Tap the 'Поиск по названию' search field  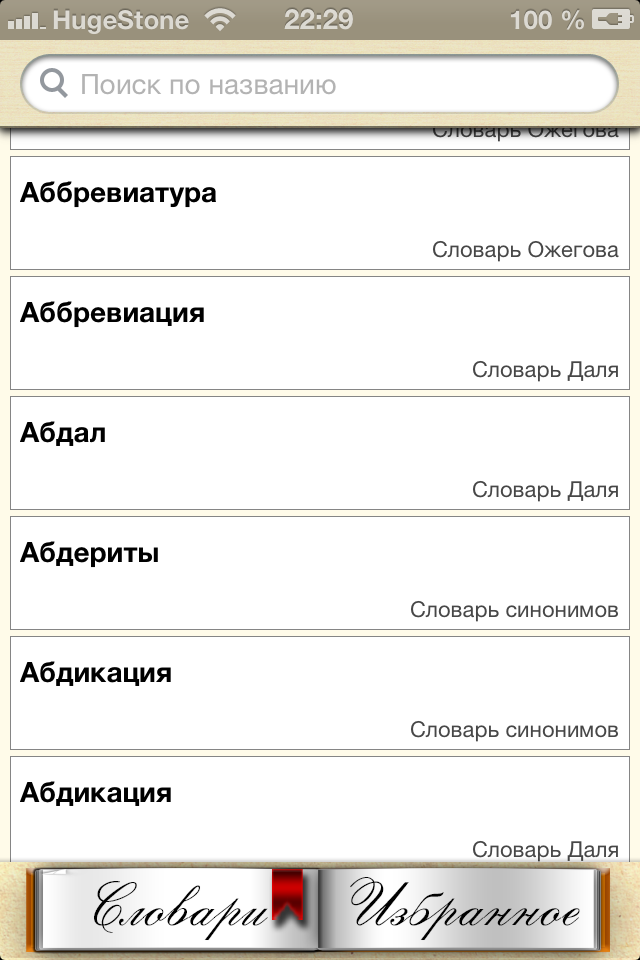(x=320, y=84)
